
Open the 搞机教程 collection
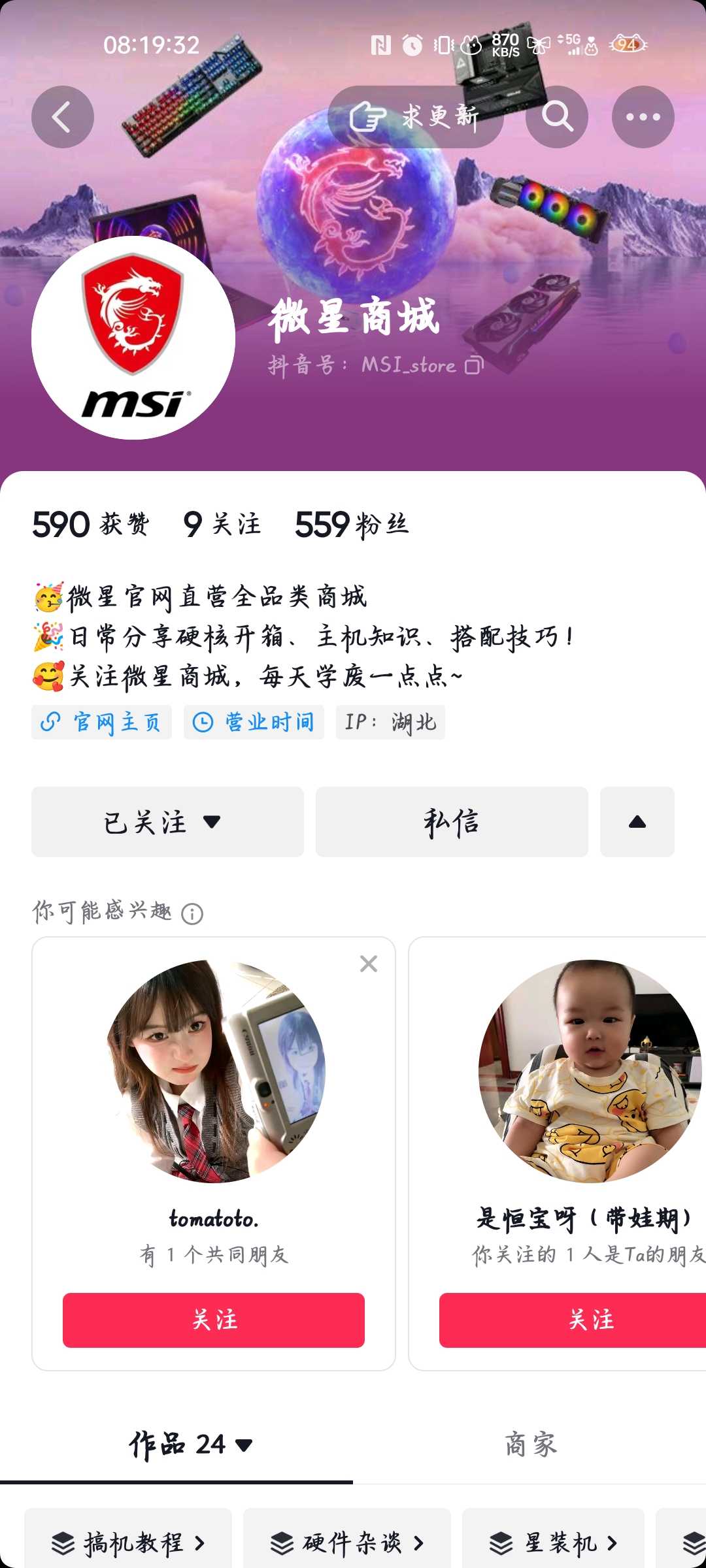coord(129,1543)
